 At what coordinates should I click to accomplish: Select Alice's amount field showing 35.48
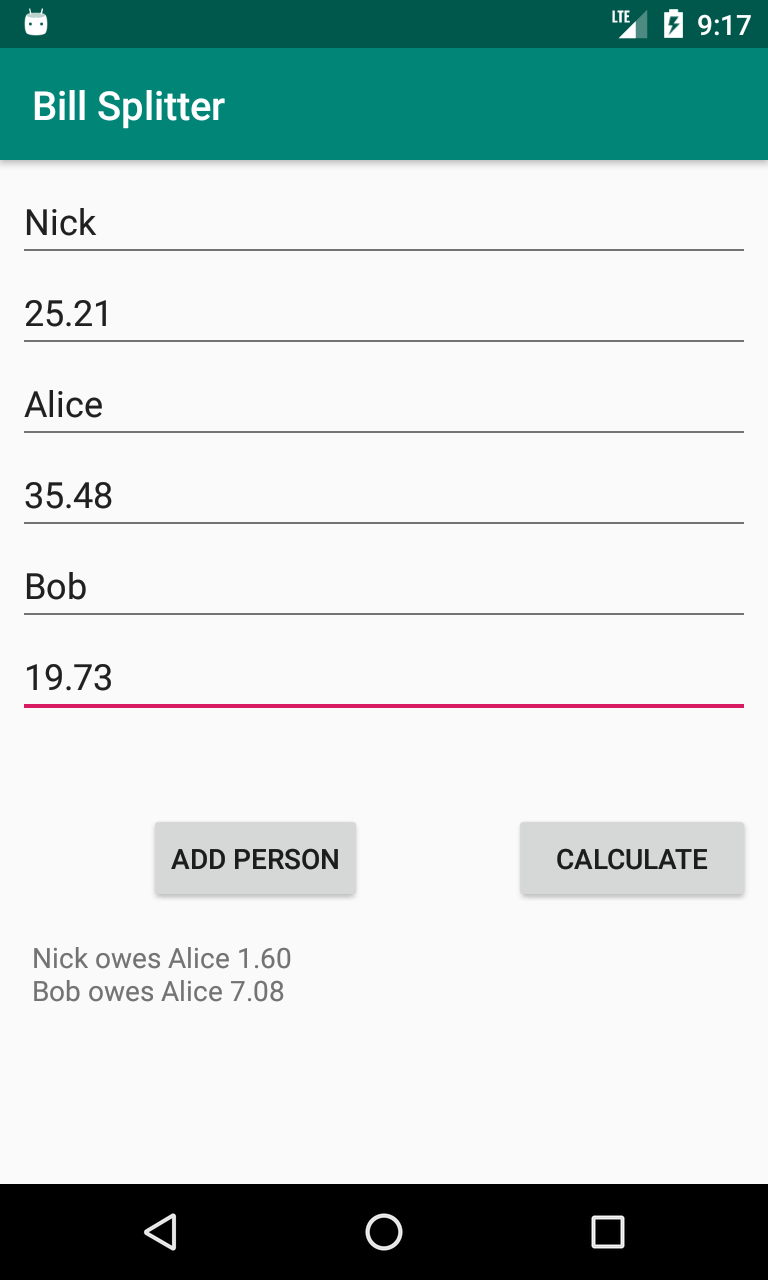[x=384, y=495]
